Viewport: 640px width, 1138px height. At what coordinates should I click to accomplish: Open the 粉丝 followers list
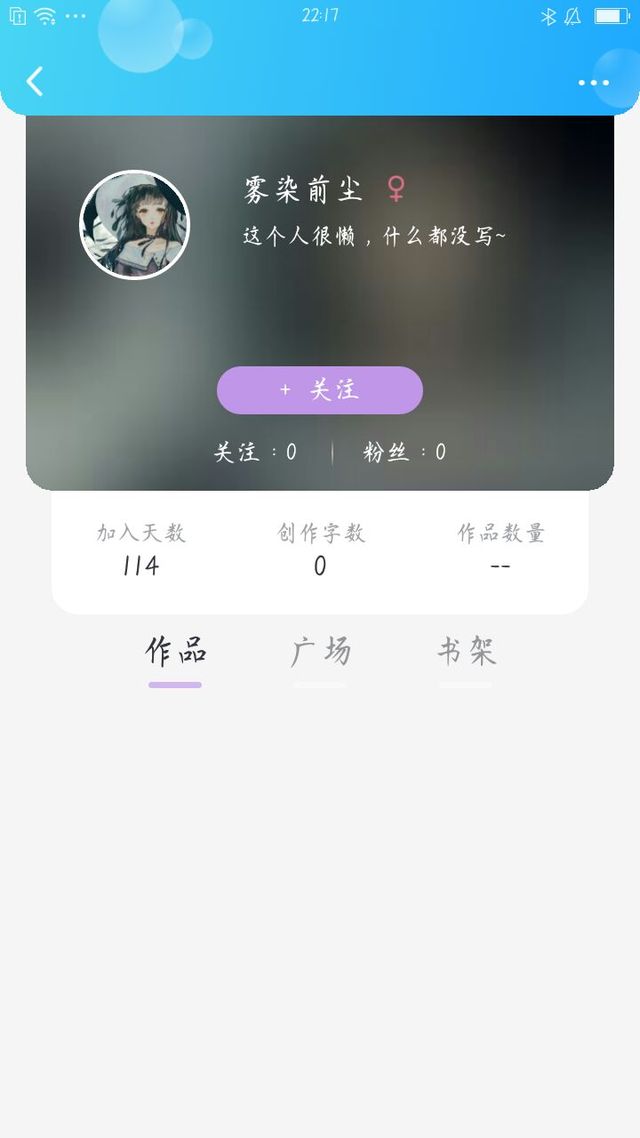(404, 452)
